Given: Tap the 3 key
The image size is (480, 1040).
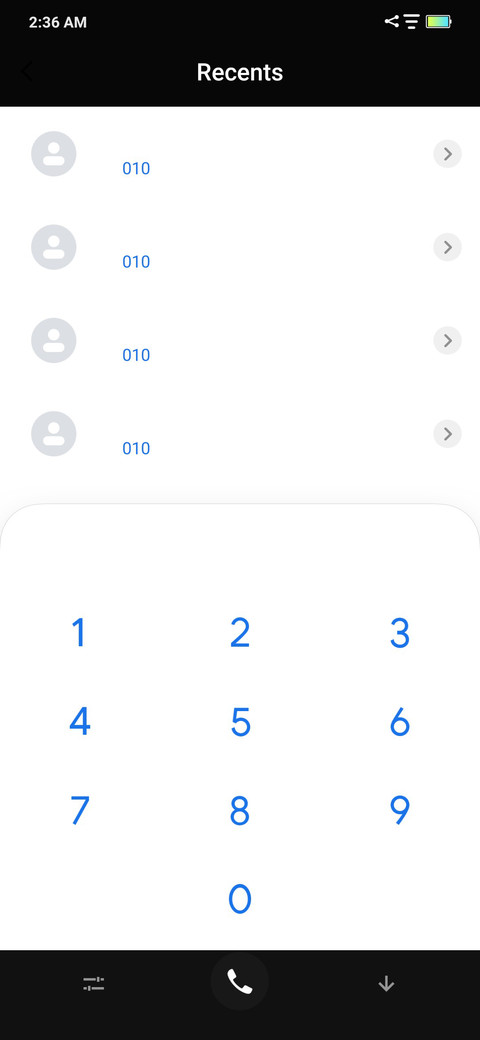Looking at the screenshot, I should pyautogui.click(x=400, y=633).
